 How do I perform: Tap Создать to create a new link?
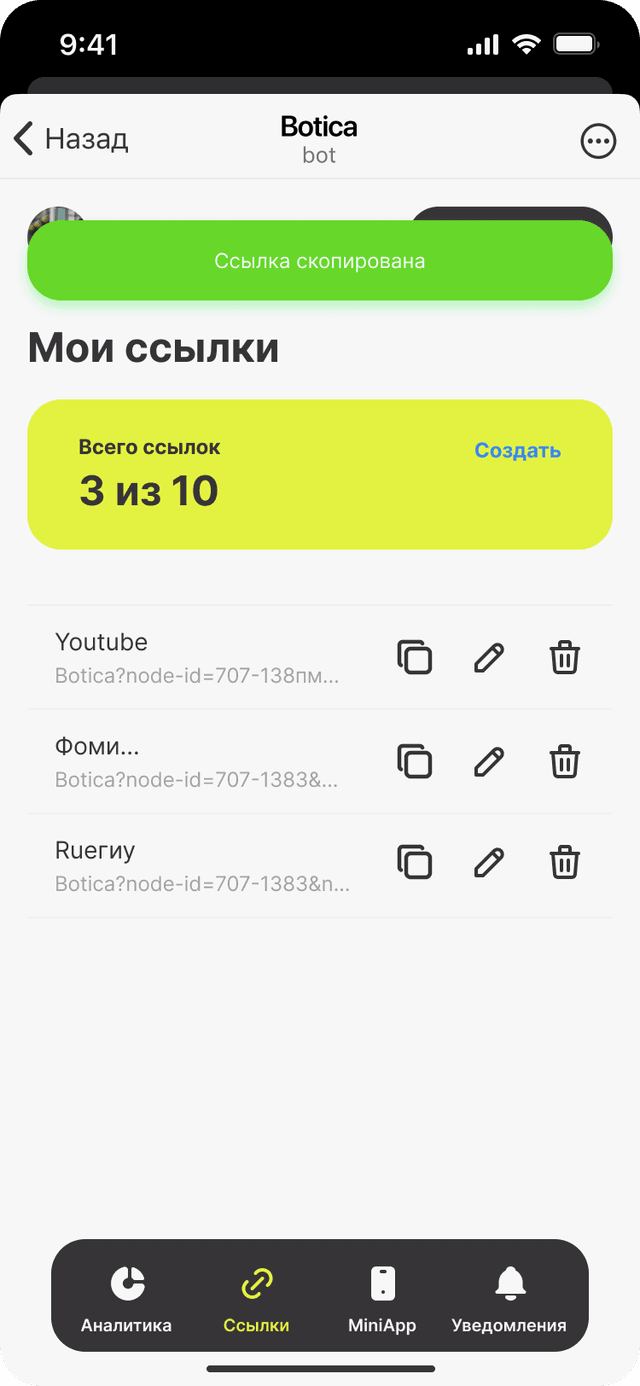(517, 450)
